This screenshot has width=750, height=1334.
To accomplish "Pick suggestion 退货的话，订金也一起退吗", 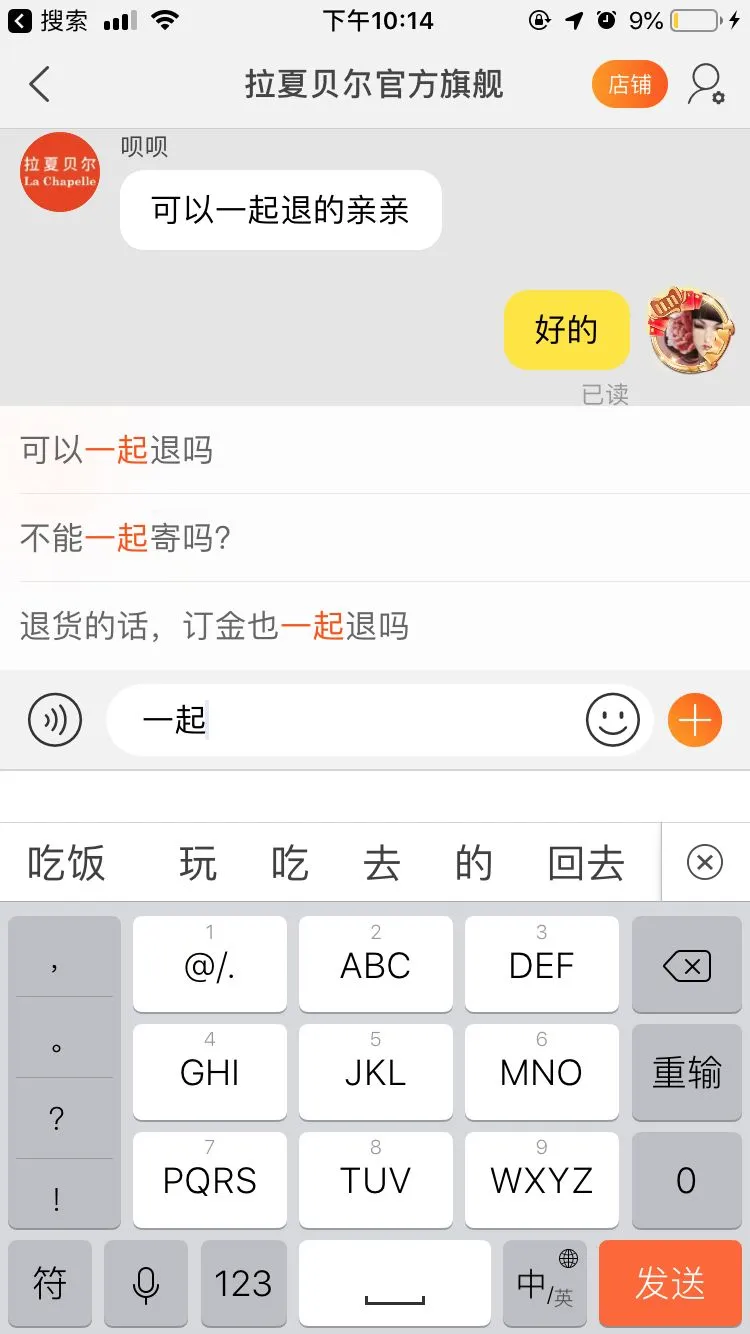I will point(214,626).
